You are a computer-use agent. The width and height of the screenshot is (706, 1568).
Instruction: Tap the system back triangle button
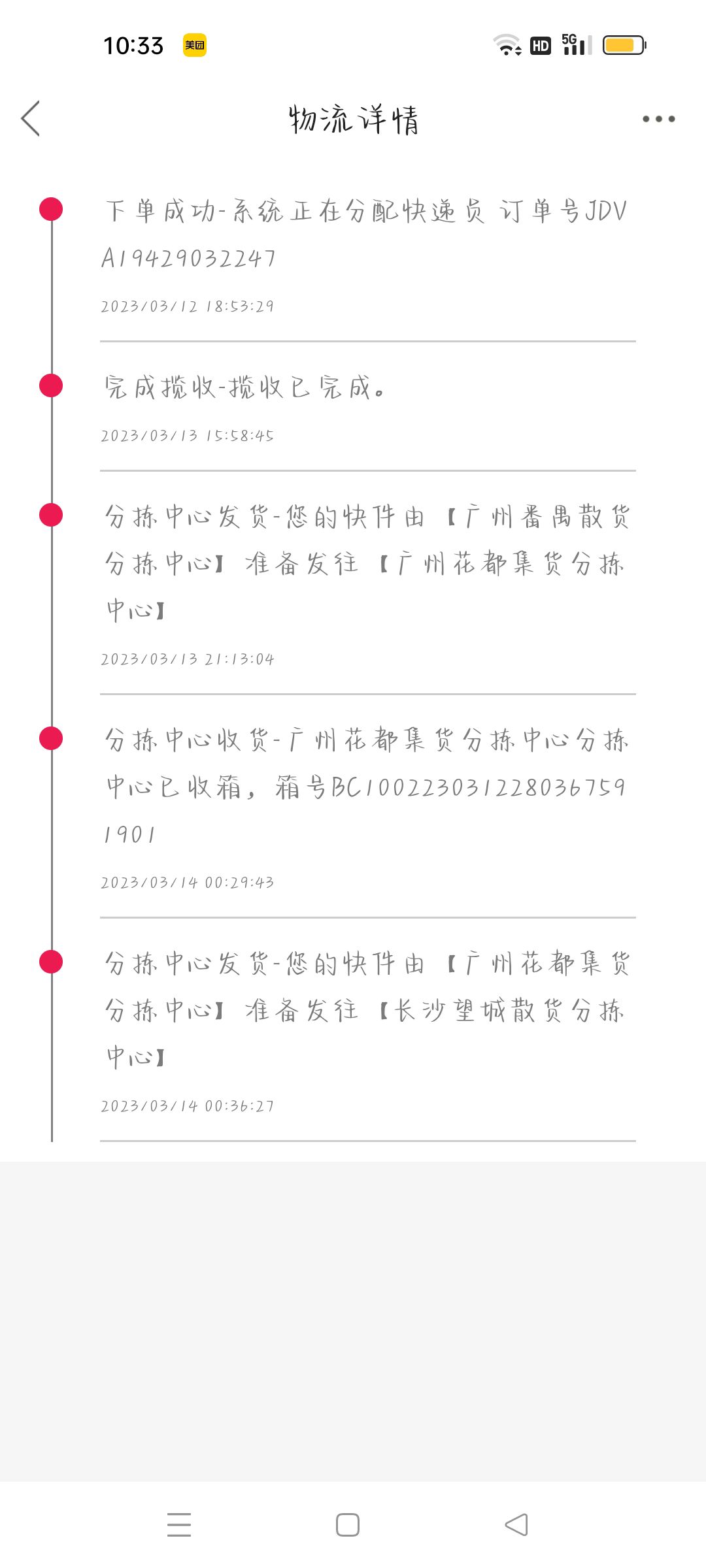(x=516, y=1525)
